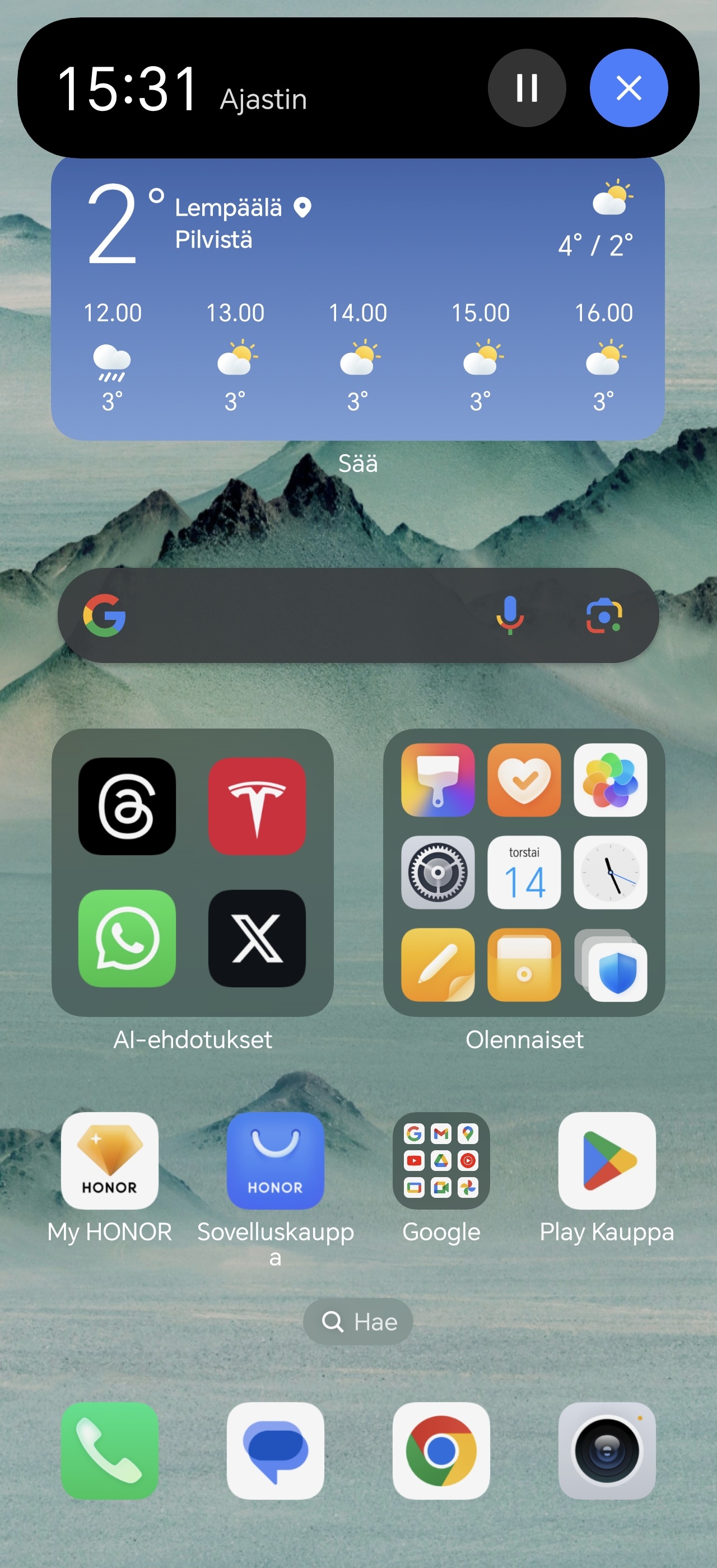Start Google voice search microphone

510,615
